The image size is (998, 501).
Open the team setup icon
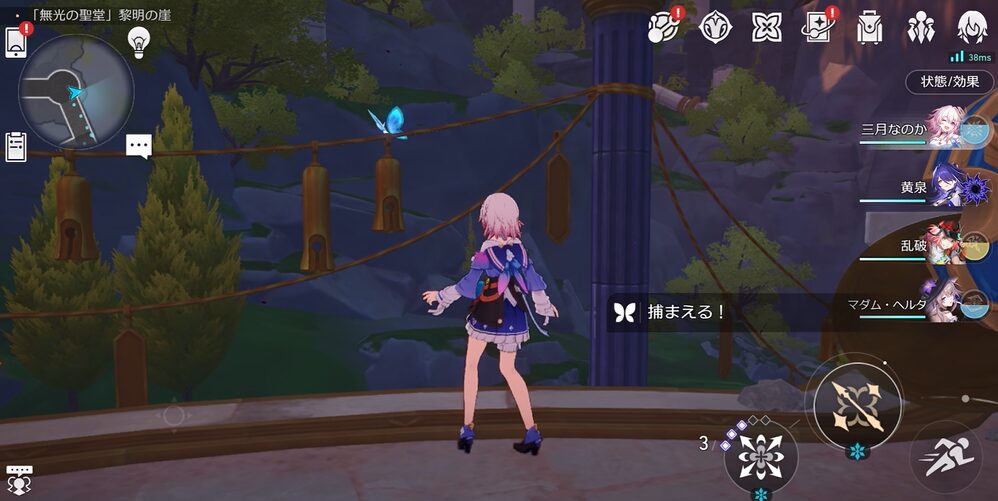920,28
